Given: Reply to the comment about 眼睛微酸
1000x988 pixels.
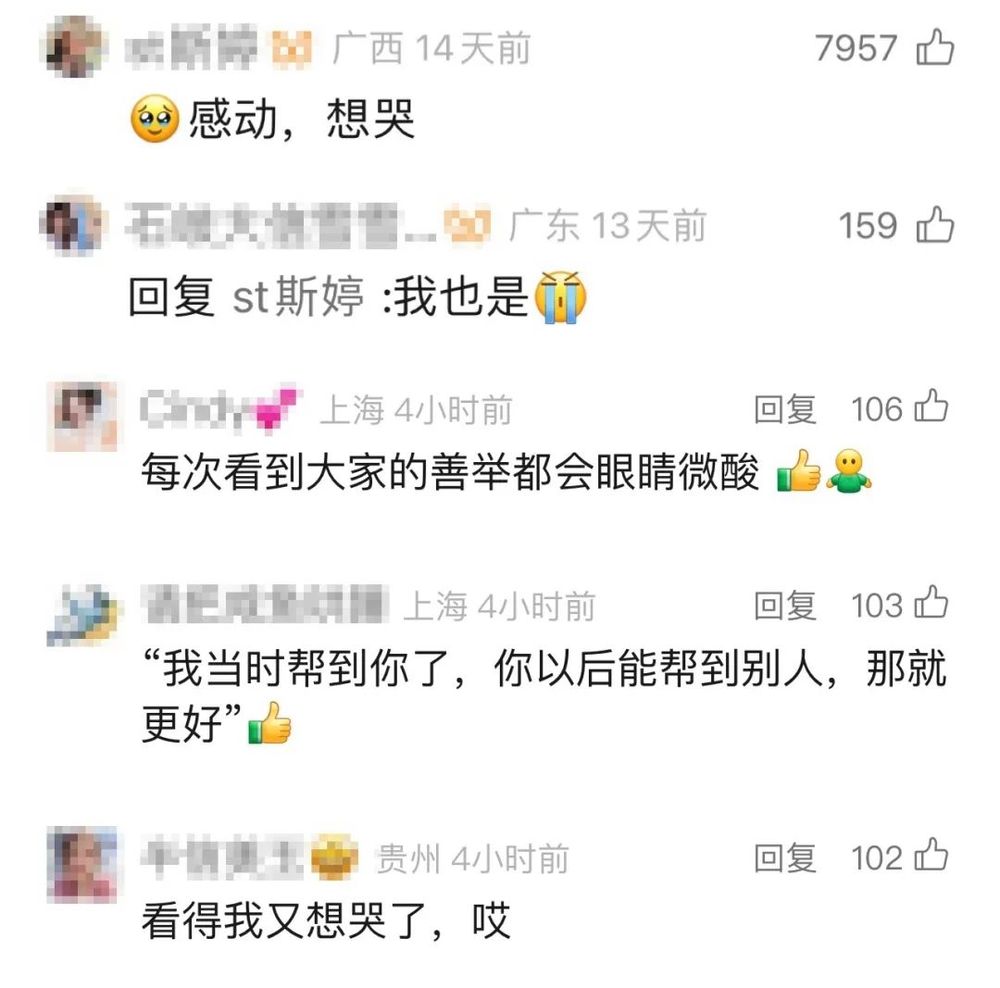Looking at the screenshot, I should 785,409.
